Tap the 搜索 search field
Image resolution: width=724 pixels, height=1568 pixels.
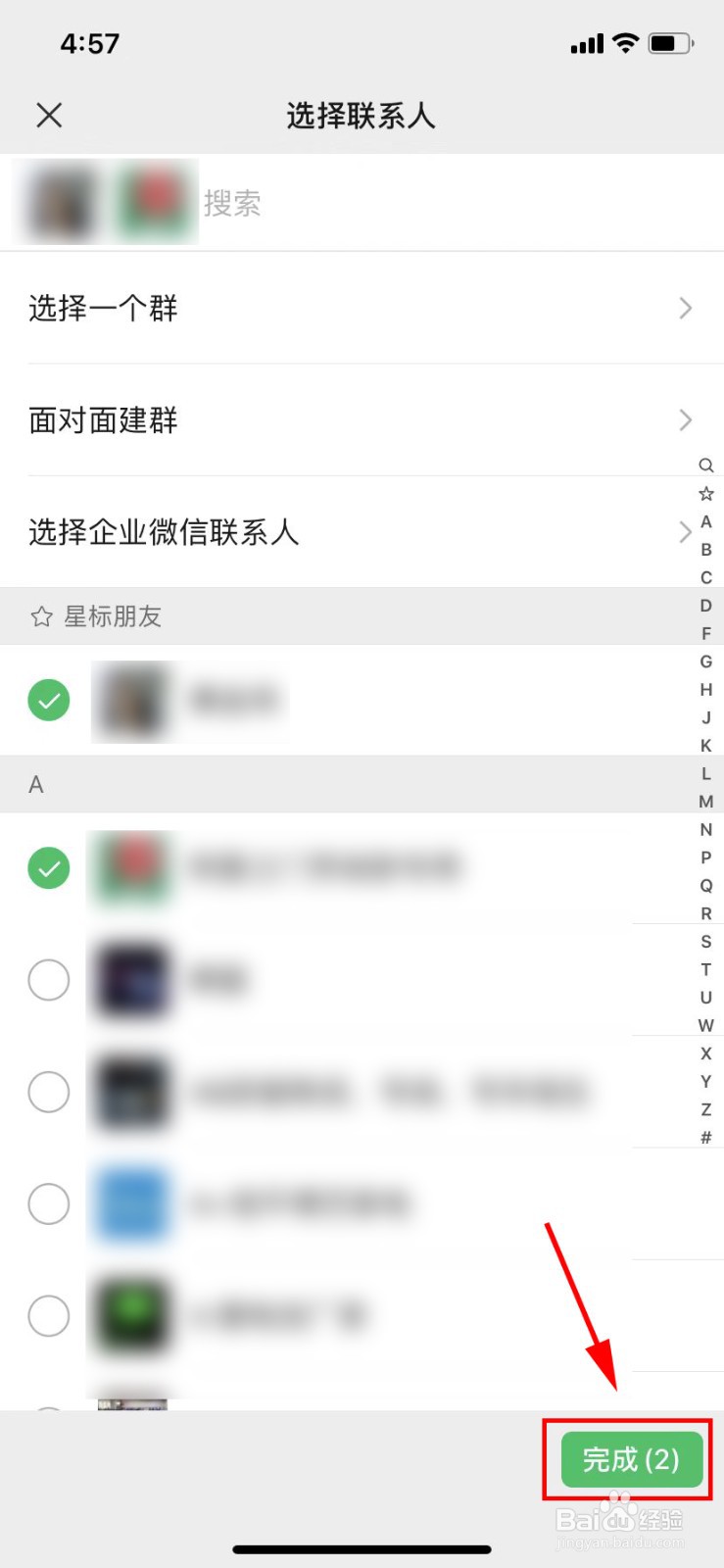pos(232,202)
